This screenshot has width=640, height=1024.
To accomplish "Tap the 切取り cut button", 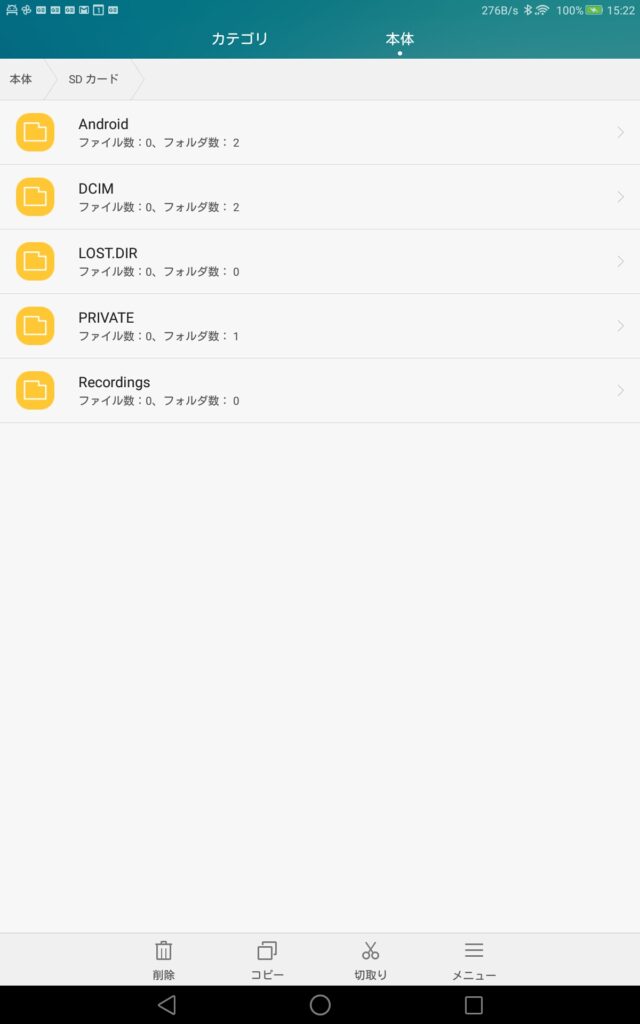I will (370, 960).
